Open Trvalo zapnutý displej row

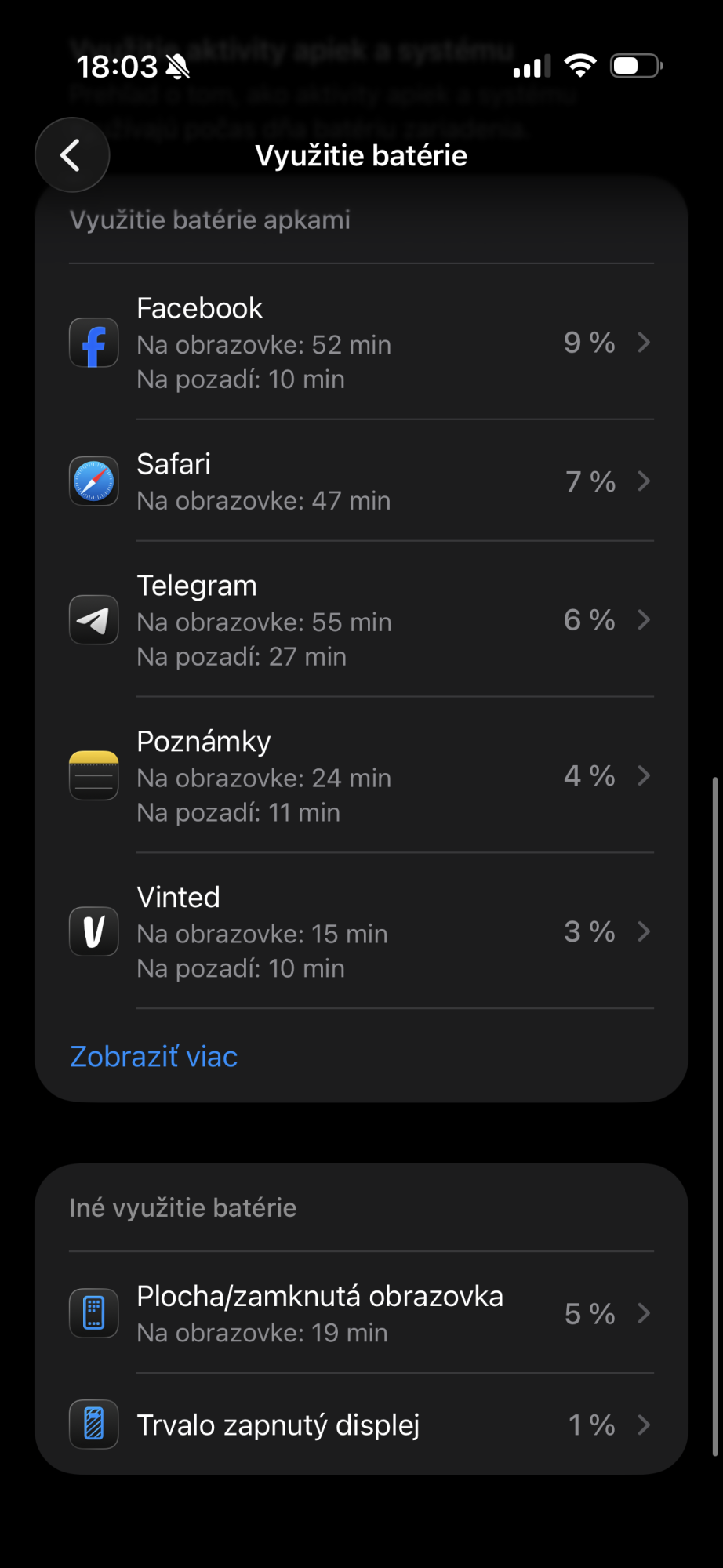361,1425
